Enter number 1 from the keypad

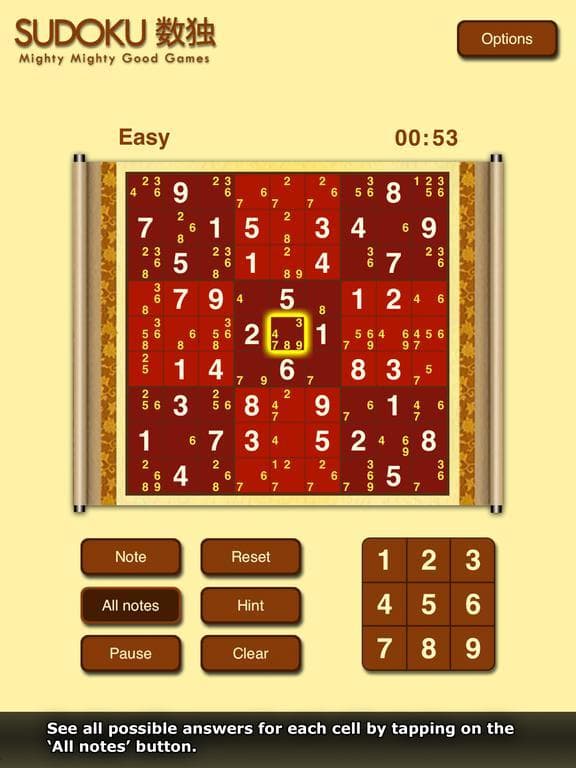[x=384, y=560]
